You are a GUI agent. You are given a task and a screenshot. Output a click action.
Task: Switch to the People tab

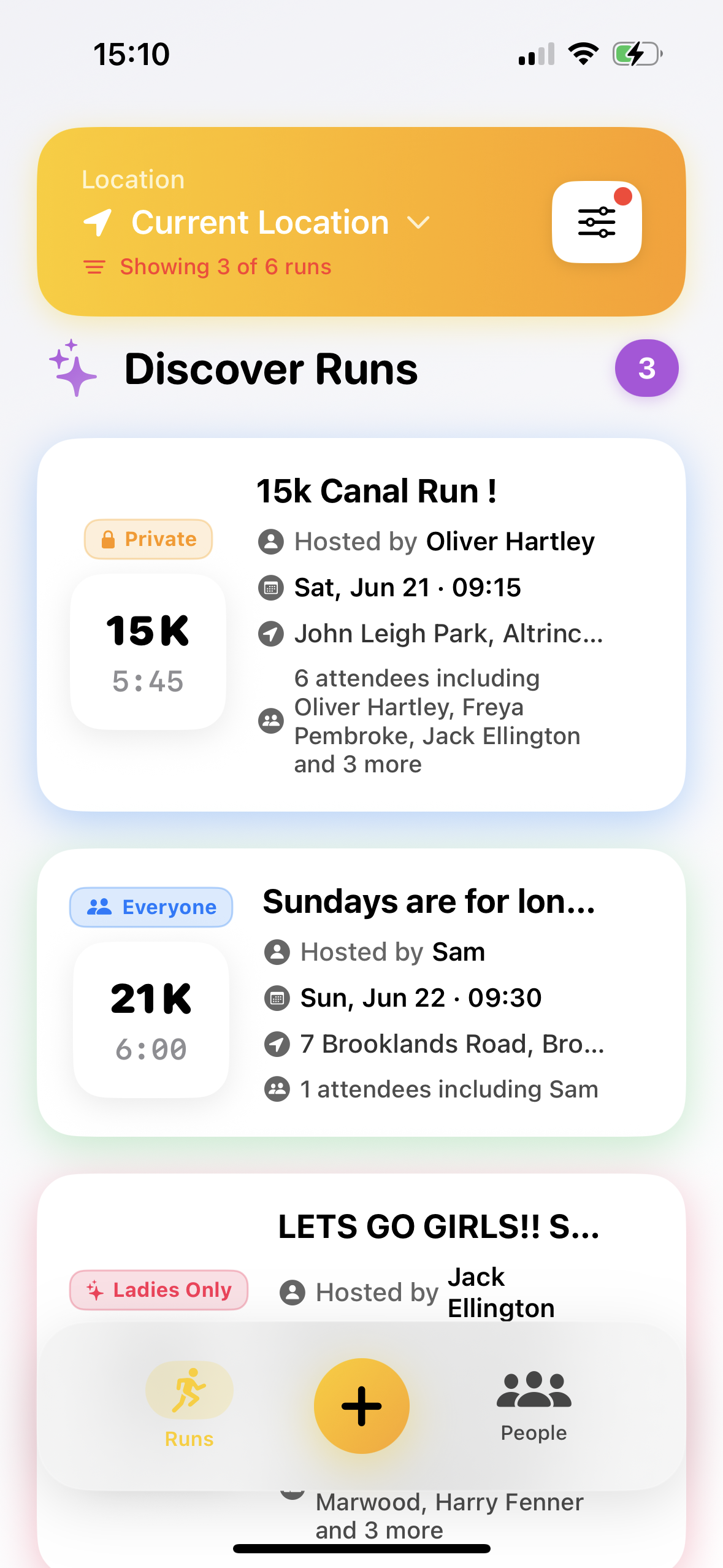(x=533, y=1405)
